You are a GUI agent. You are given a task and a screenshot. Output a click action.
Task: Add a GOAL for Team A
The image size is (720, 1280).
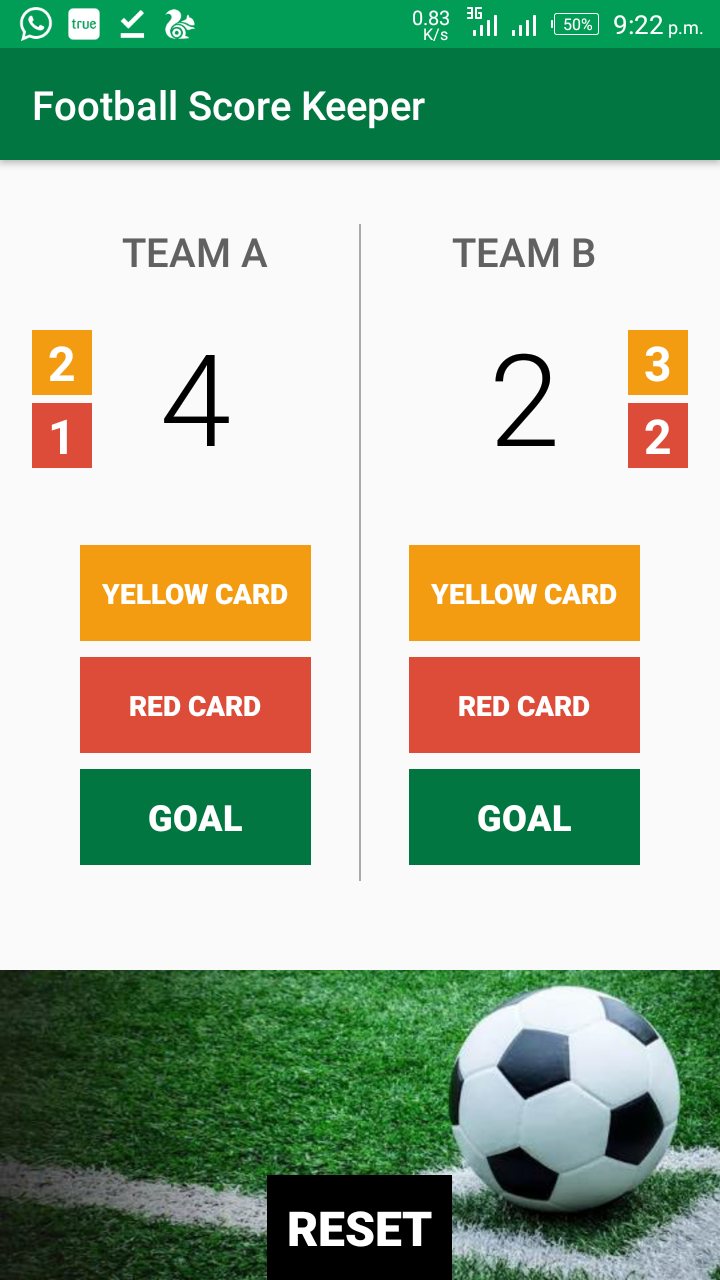pos(195,817)
